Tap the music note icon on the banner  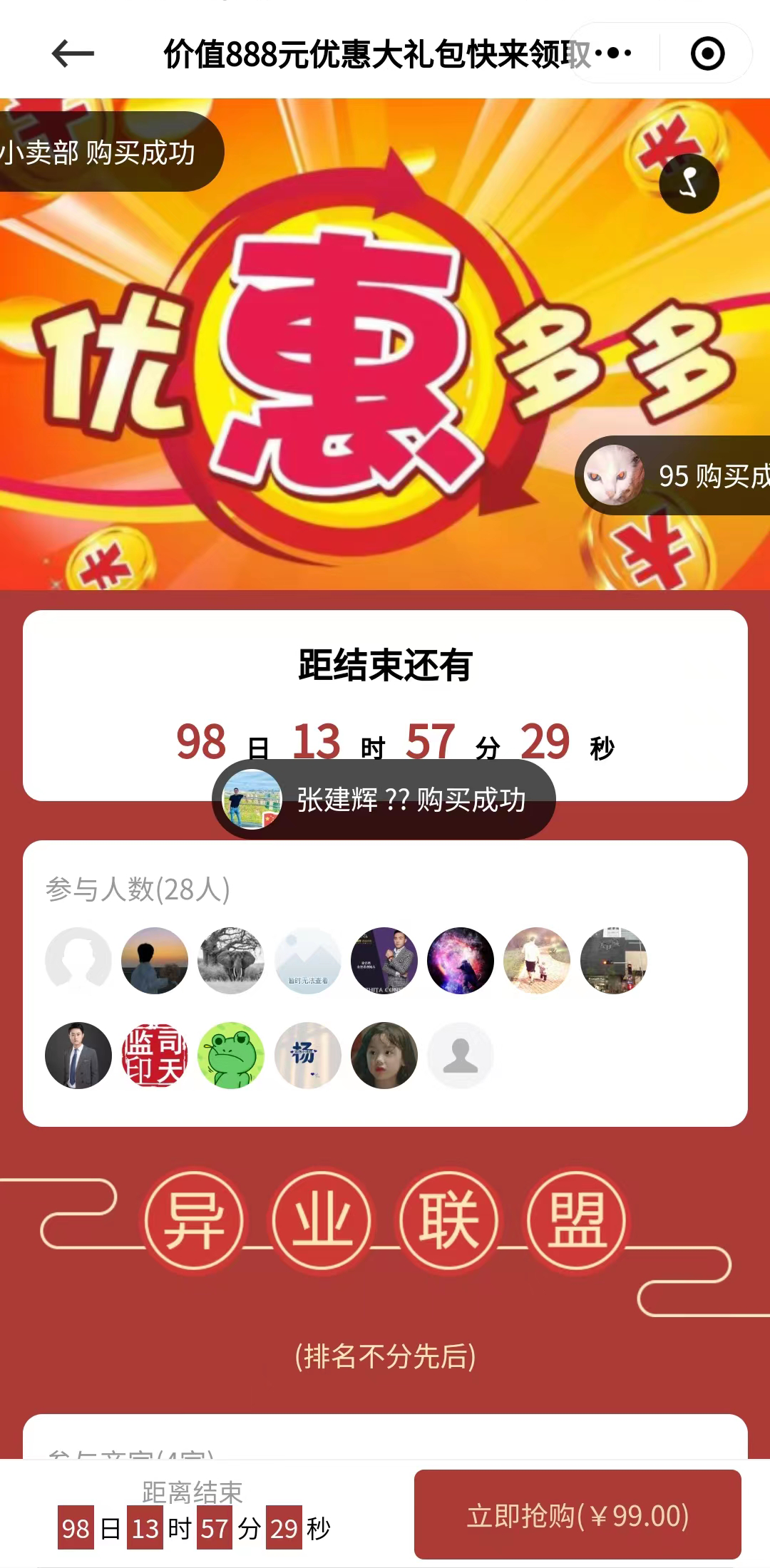pos(689,184)
